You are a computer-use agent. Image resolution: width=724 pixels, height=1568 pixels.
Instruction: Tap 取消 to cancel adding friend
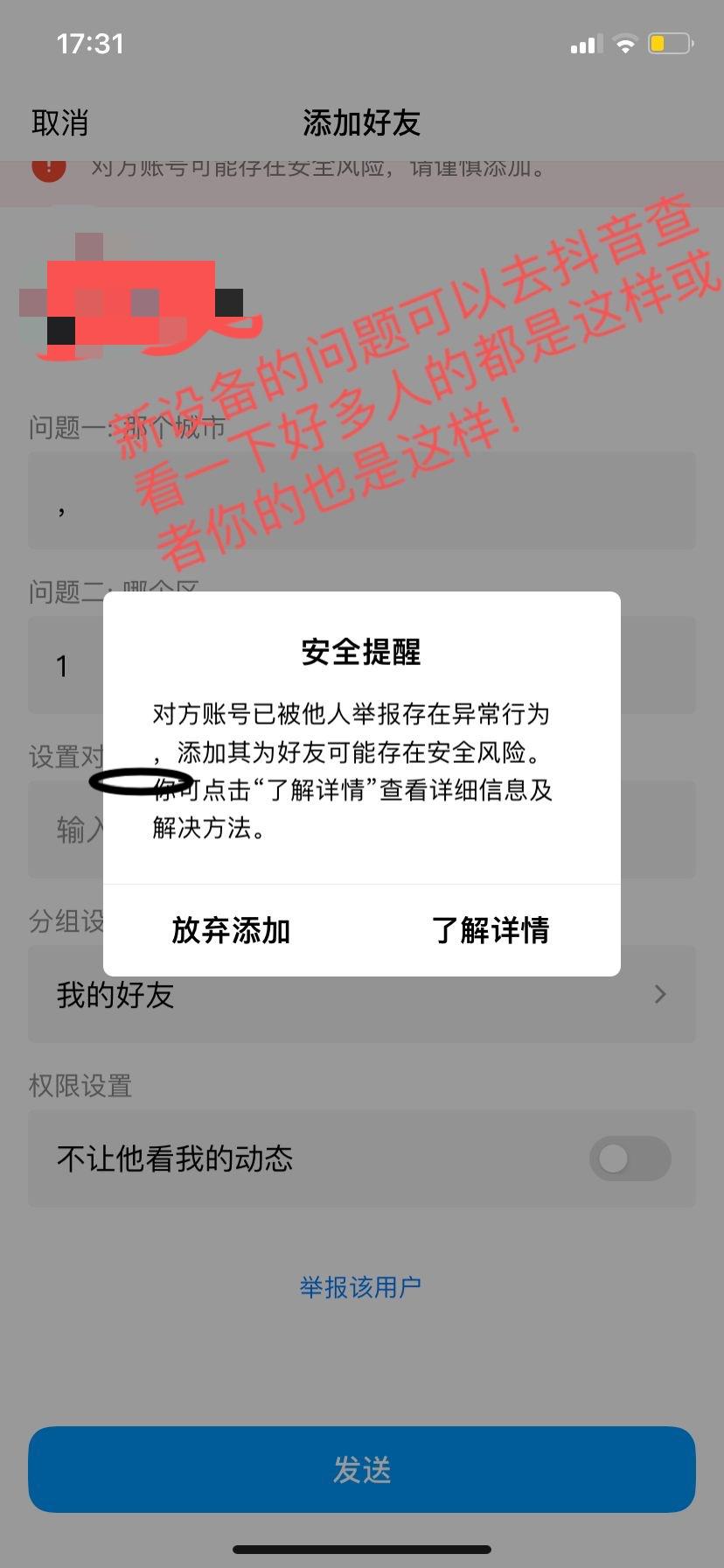pyautogui.click(x=59, y=123)
